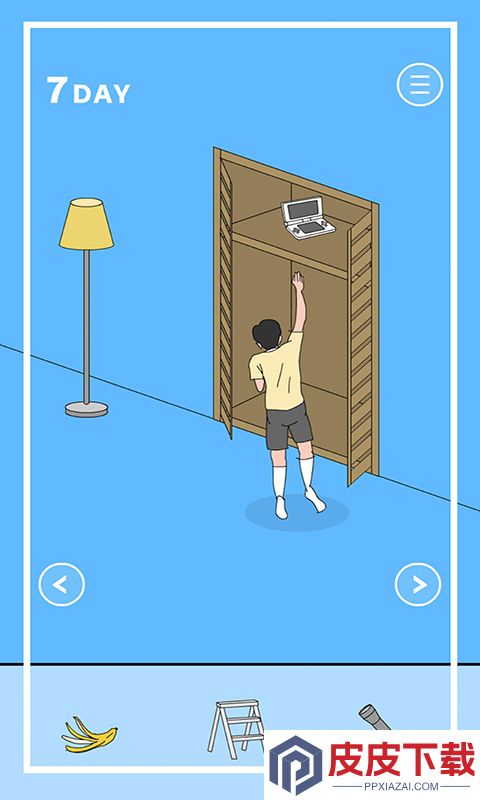
Task: Select the step ladder item
Action: pyautogui.click(x=236, y=729)
